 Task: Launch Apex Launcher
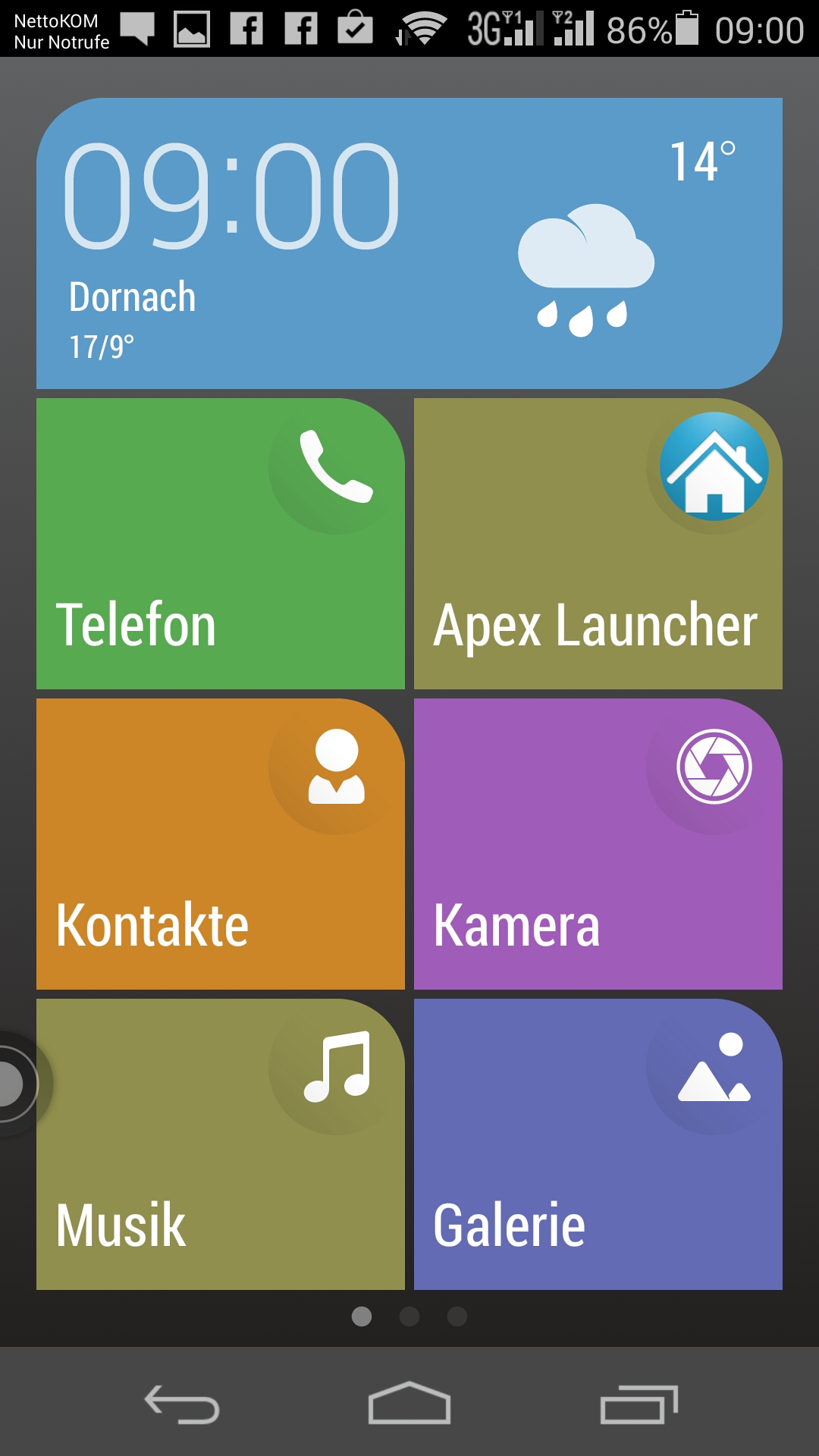598,544
